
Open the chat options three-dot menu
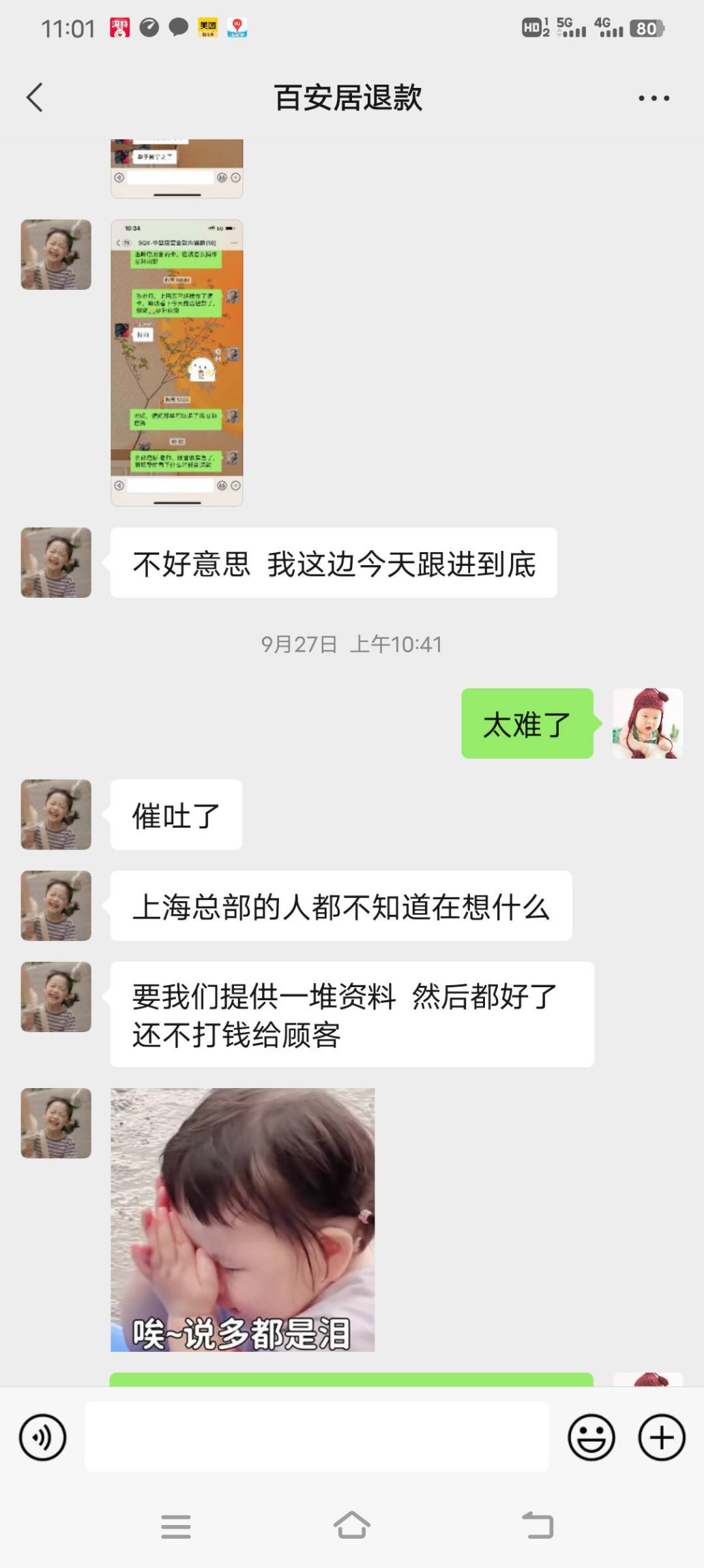(654, 98)
